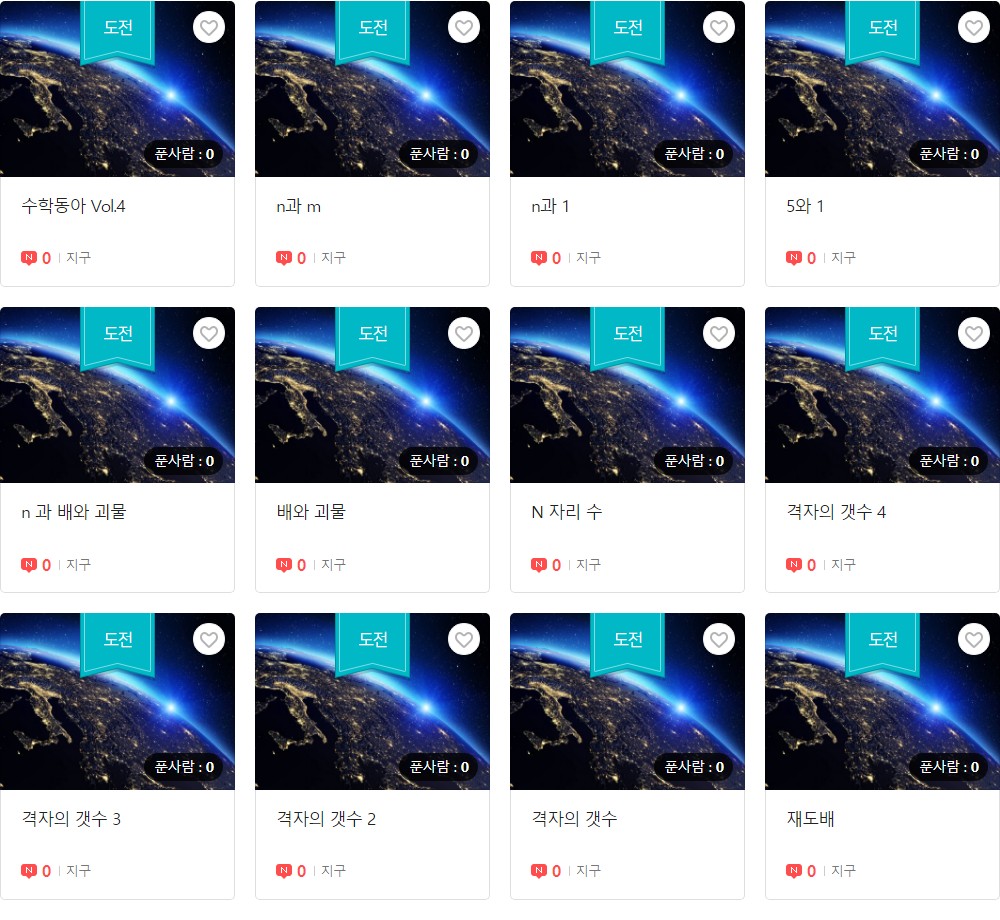
Task: Open the 재도배 problem card
Action: point(810,820)
